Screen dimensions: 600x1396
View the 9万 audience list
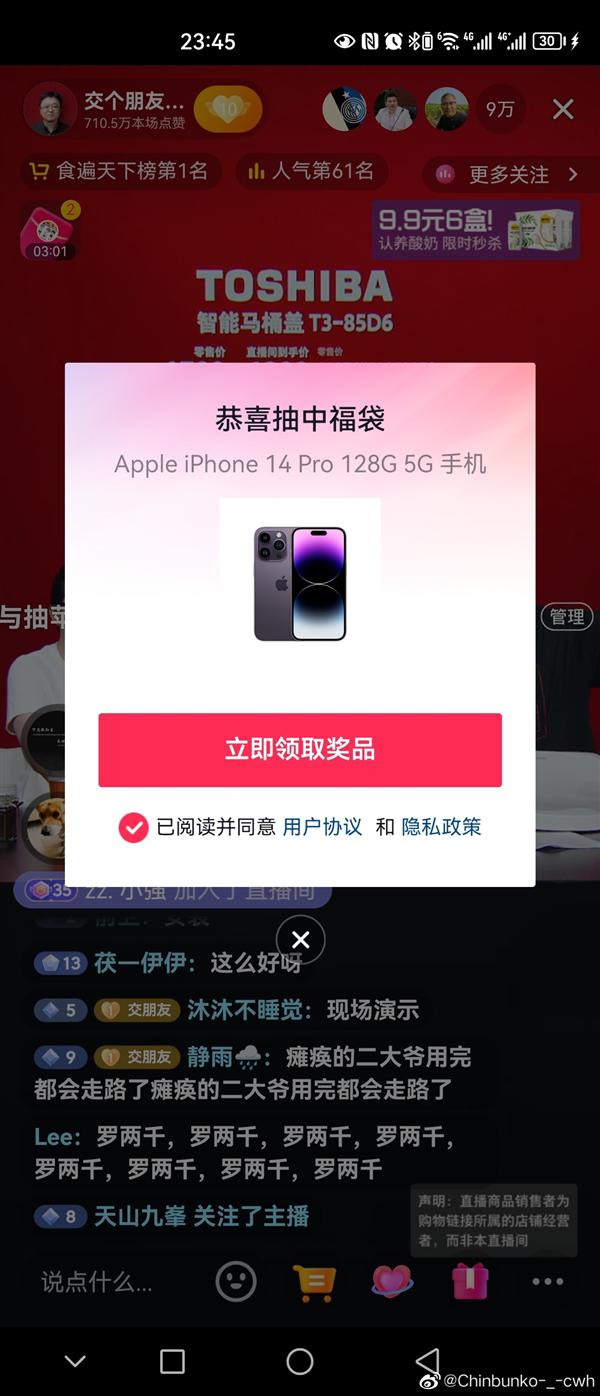click(499, 109)
